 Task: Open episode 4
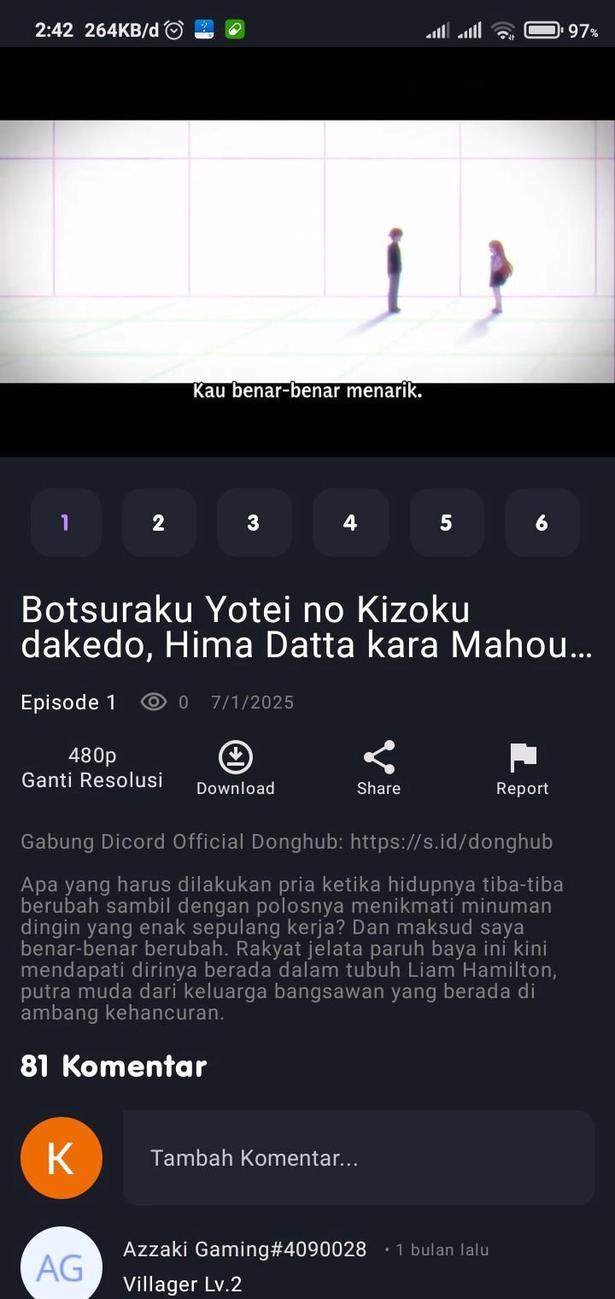tap(350, 522)
